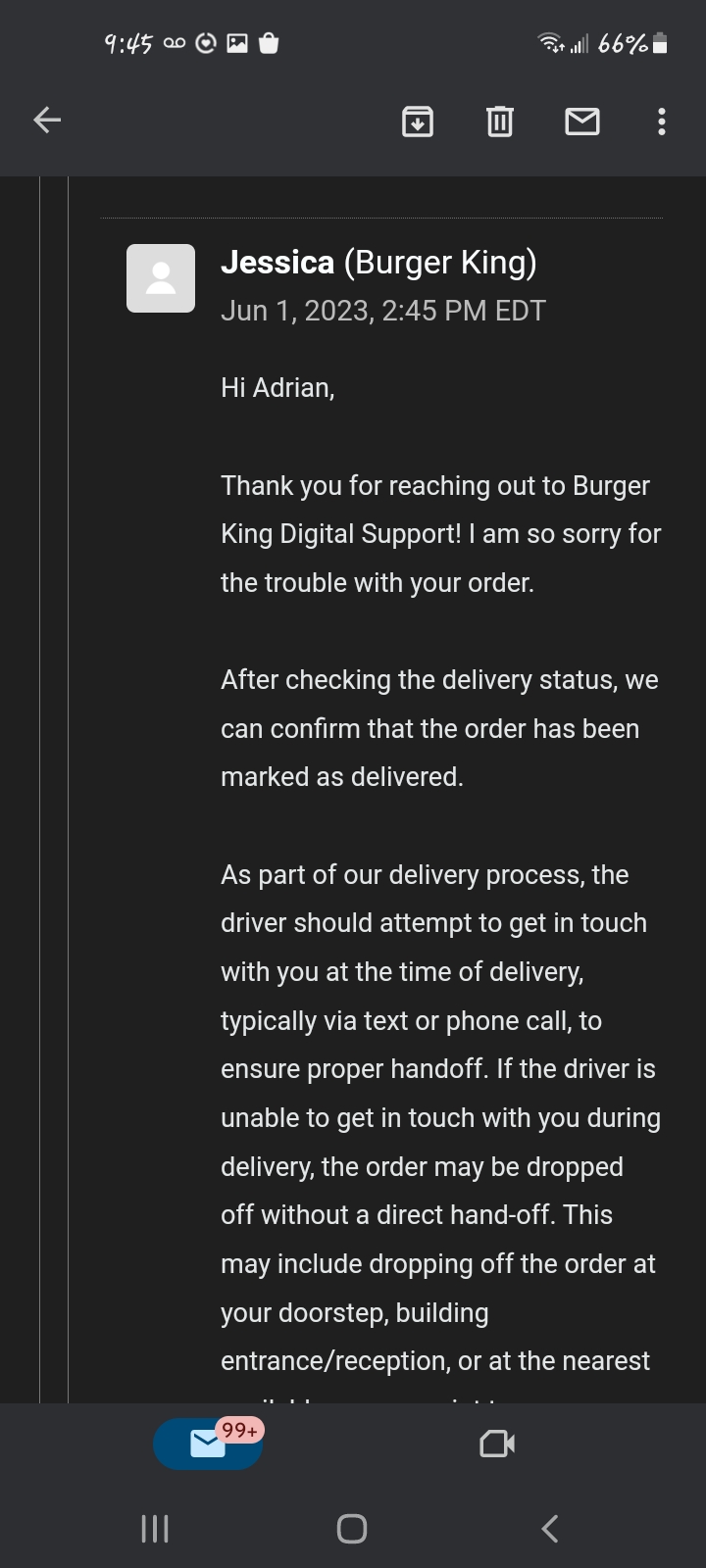Open the overflow menu with three dots
The width and height of the screenshot is (706, 1568).
(x=661, y=121)
